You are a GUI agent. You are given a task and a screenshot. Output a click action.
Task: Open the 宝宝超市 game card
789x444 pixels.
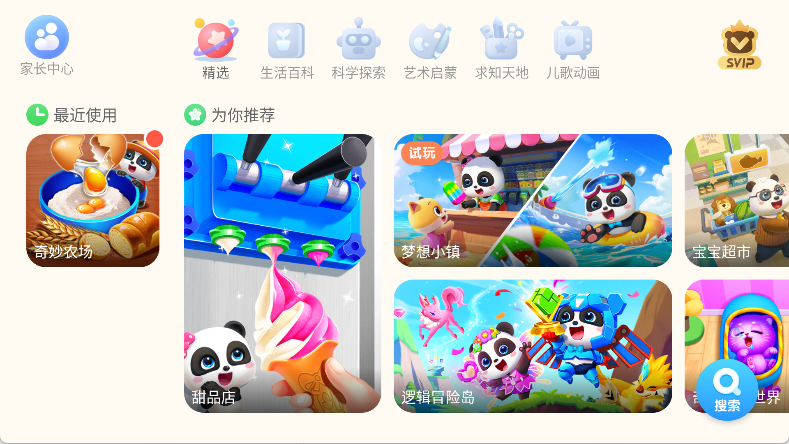click(736, 200)
